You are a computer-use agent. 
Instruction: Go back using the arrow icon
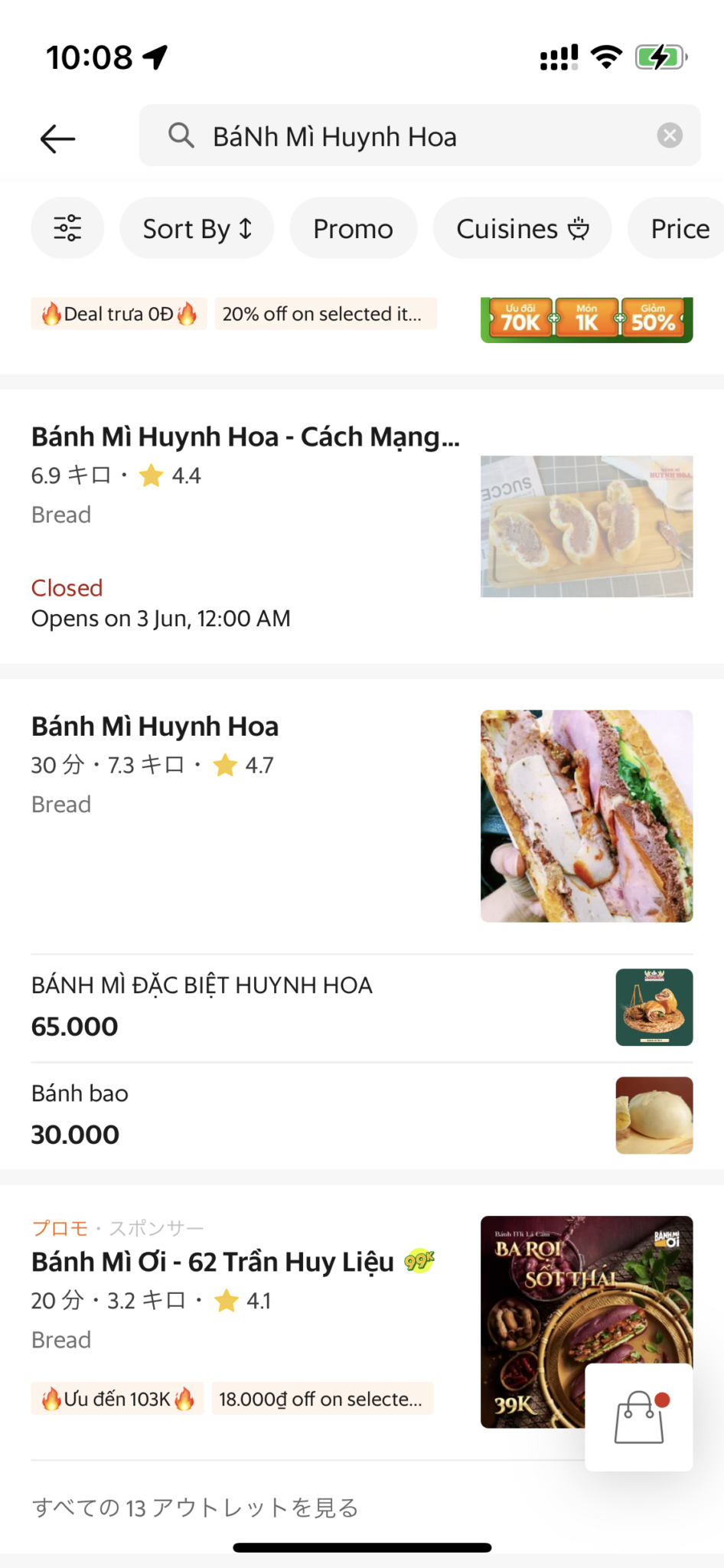point(57,139)
